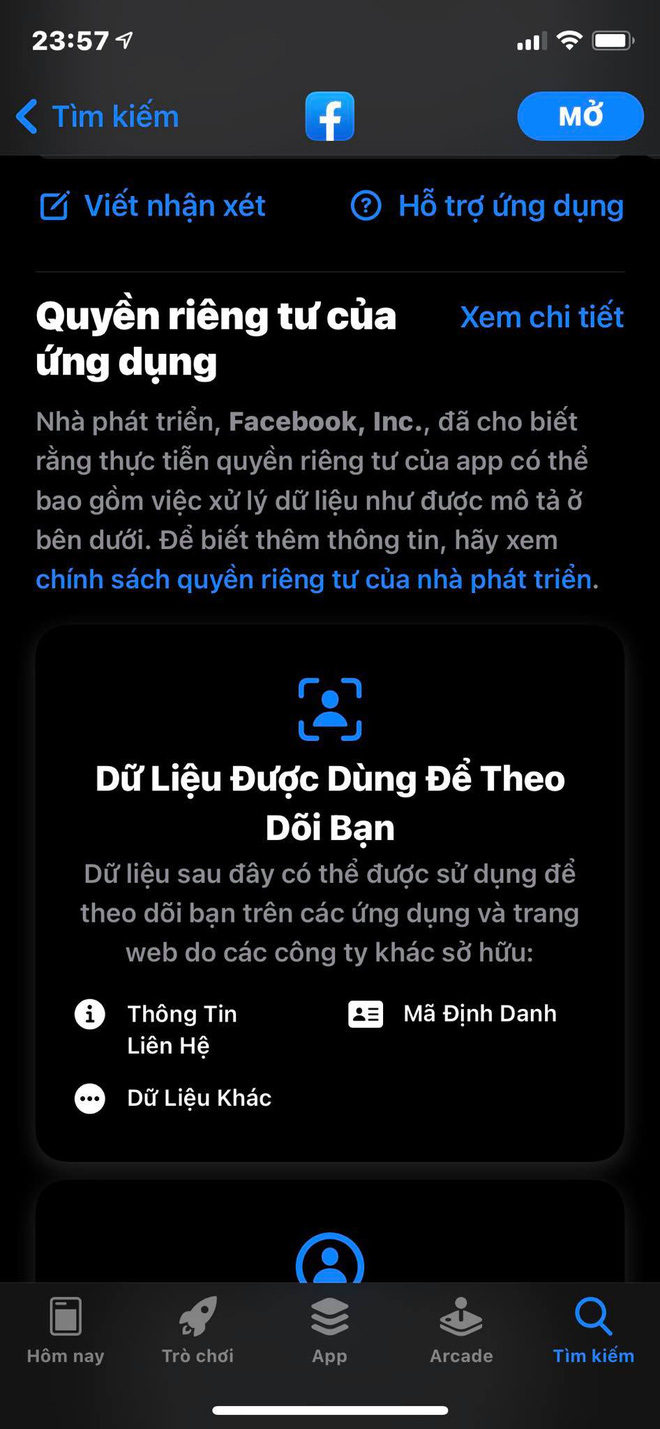Go to the Arcade tab
This screenshot has width=660, height=1429.
pyautogui.click(x=461, y=1331)
